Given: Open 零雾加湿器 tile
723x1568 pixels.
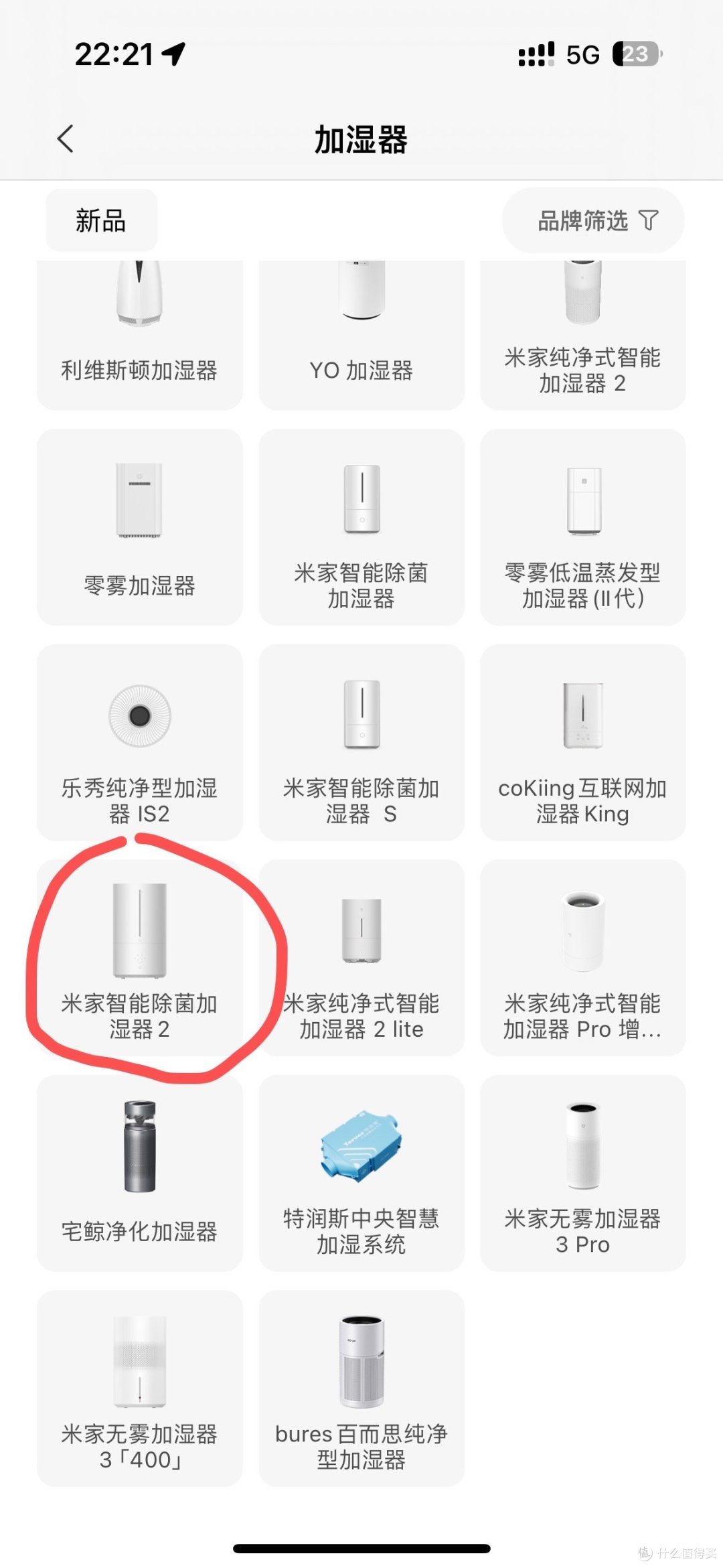Looking at the screenshot, I should (139, 527).
